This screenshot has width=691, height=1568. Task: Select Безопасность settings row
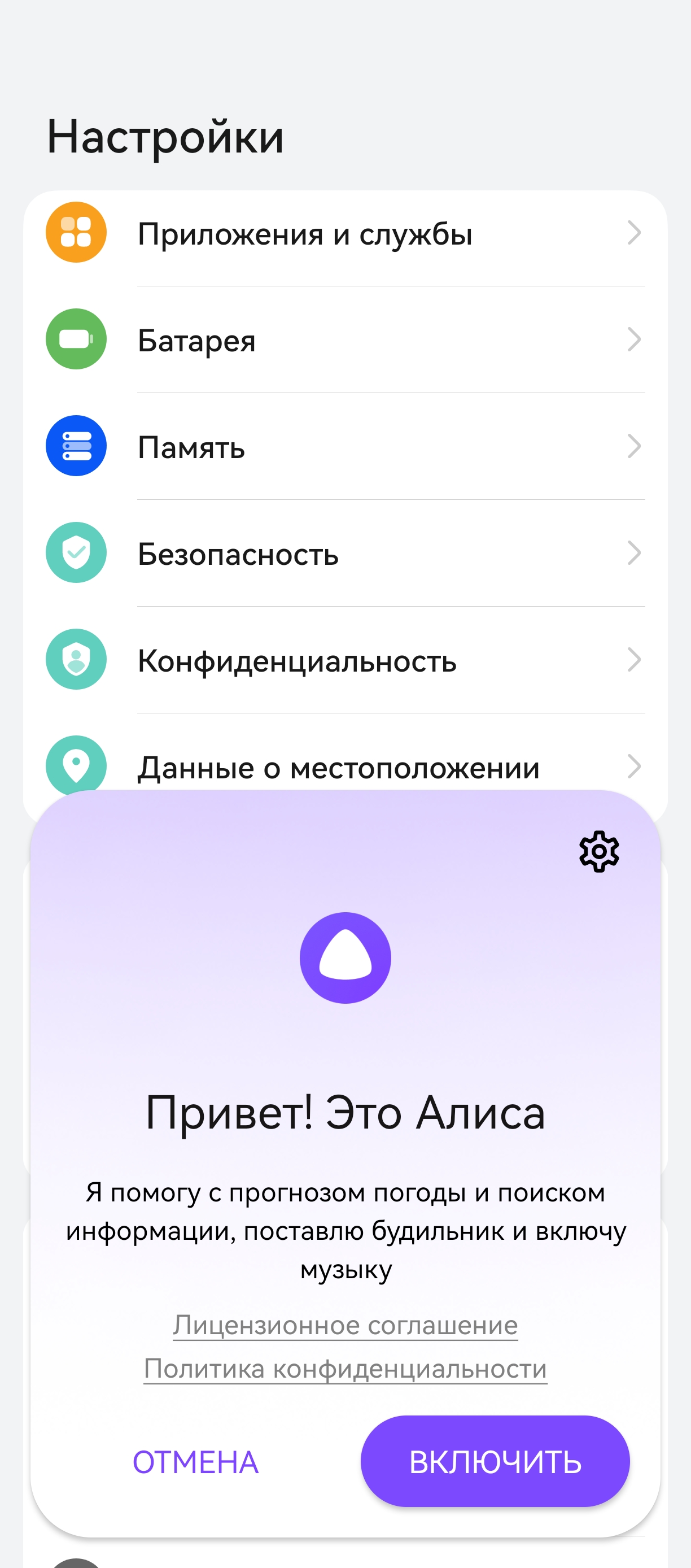point(345,554)
